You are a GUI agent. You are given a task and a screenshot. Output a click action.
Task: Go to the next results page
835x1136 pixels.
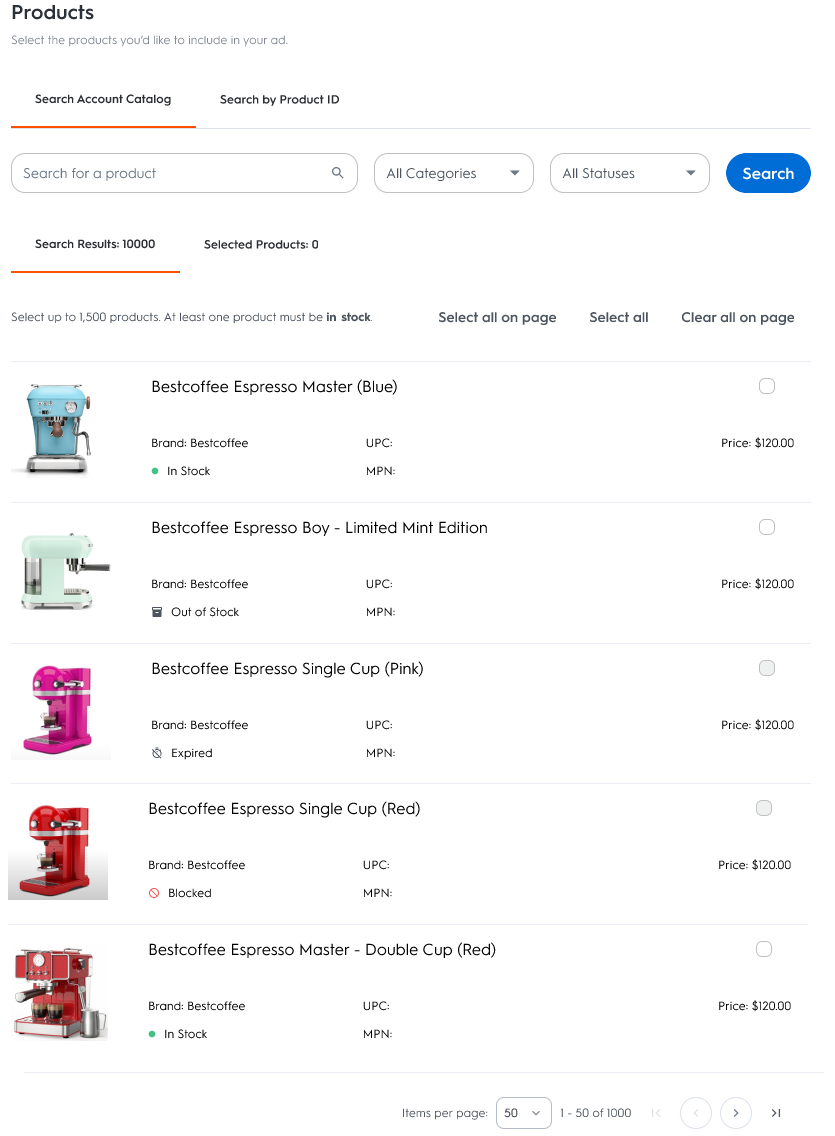pos(736,1113)
